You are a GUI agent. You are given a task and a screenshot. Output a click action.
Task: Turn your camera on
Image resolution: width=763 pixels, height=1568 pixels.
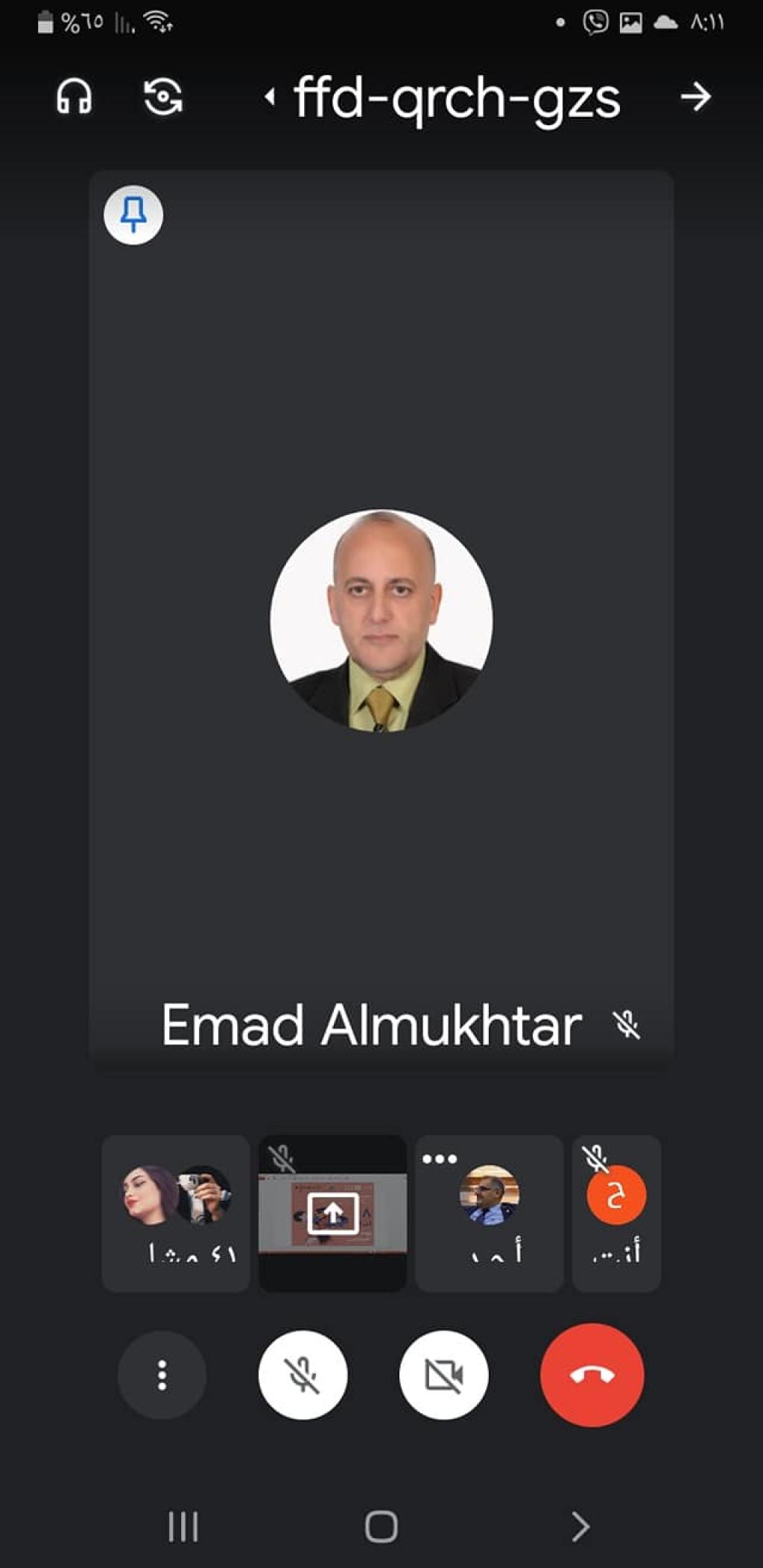point(443,1375)
